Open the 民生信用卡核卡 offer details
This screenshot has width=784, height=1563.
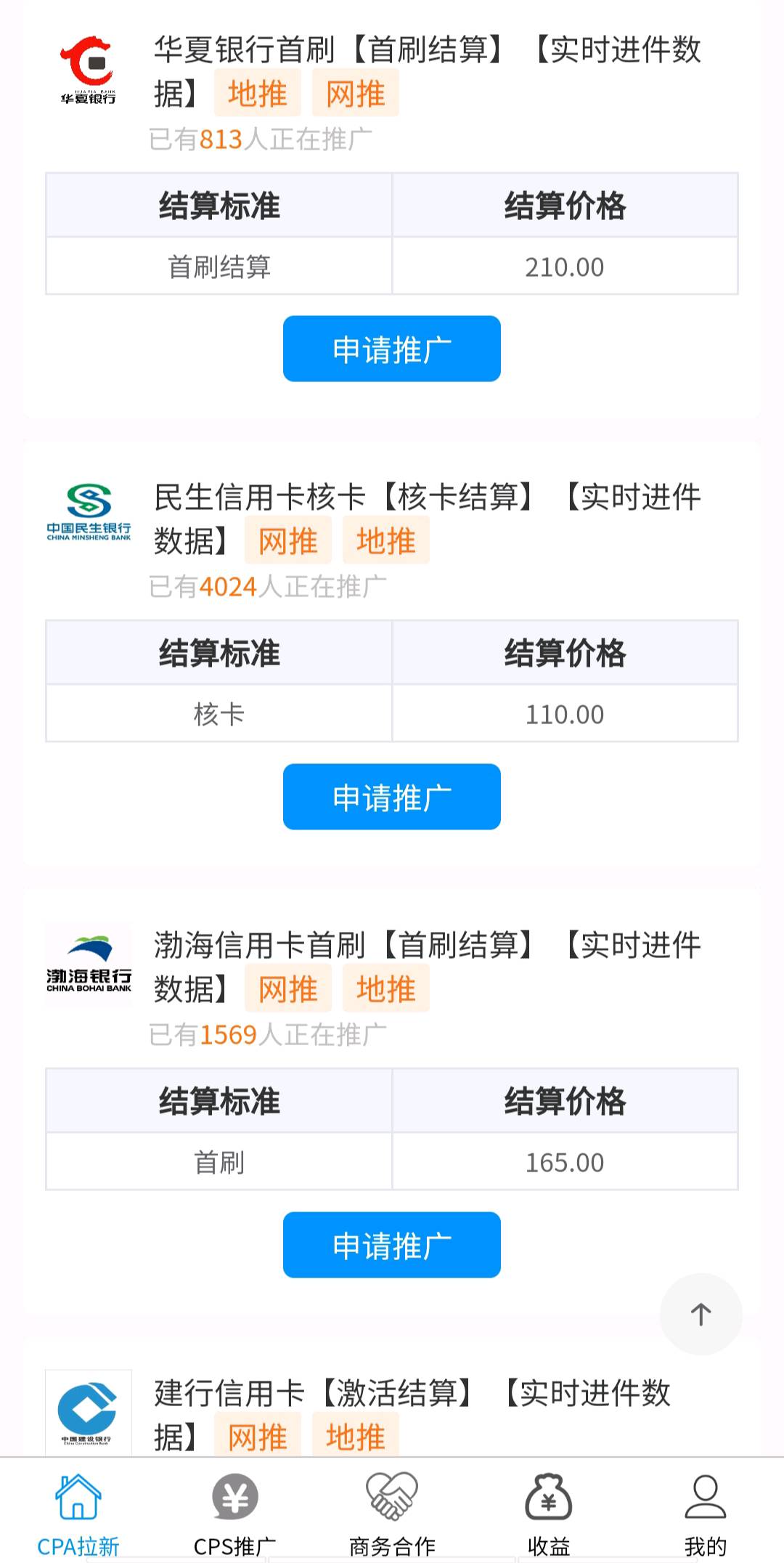pos(427,519)
